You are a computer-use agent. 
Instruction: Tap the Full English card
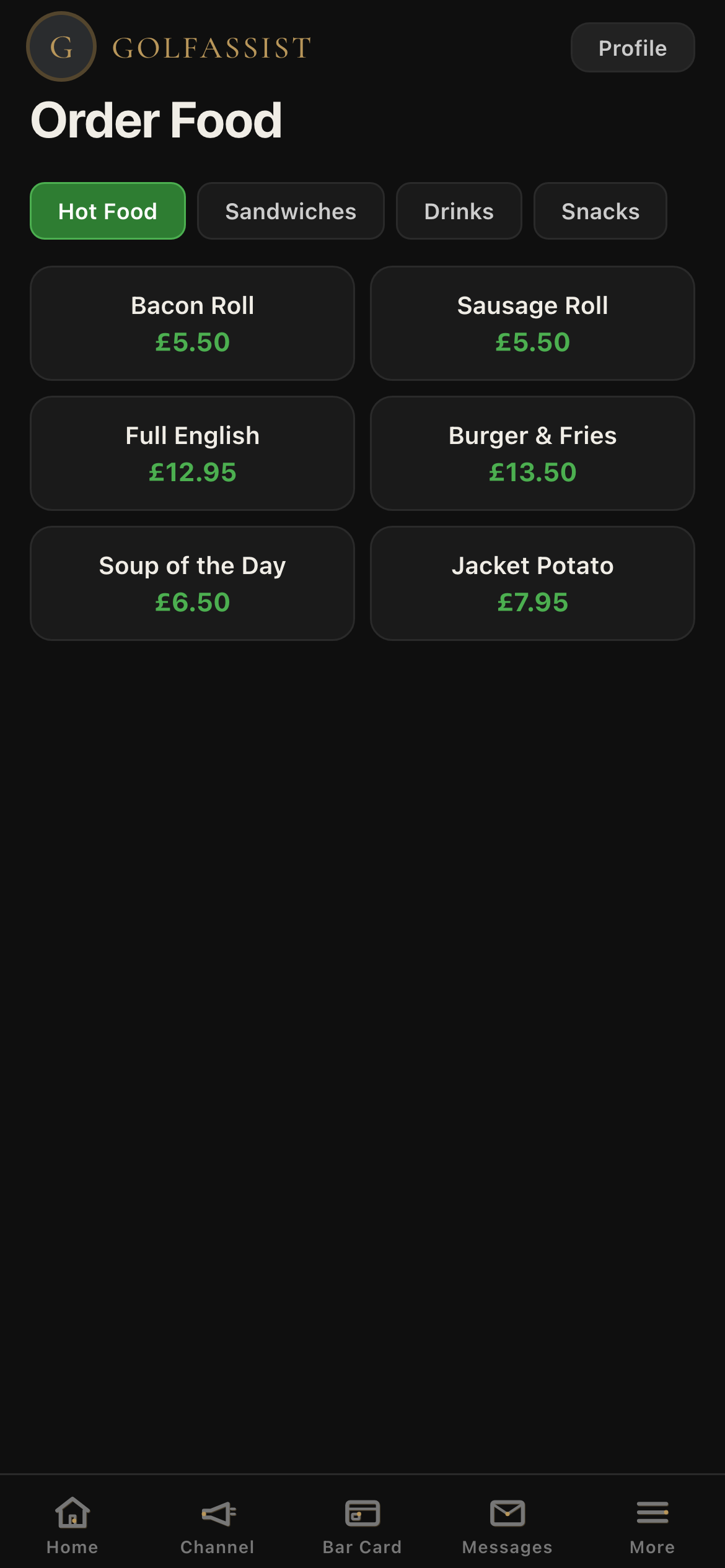click(x=193, y=453)
